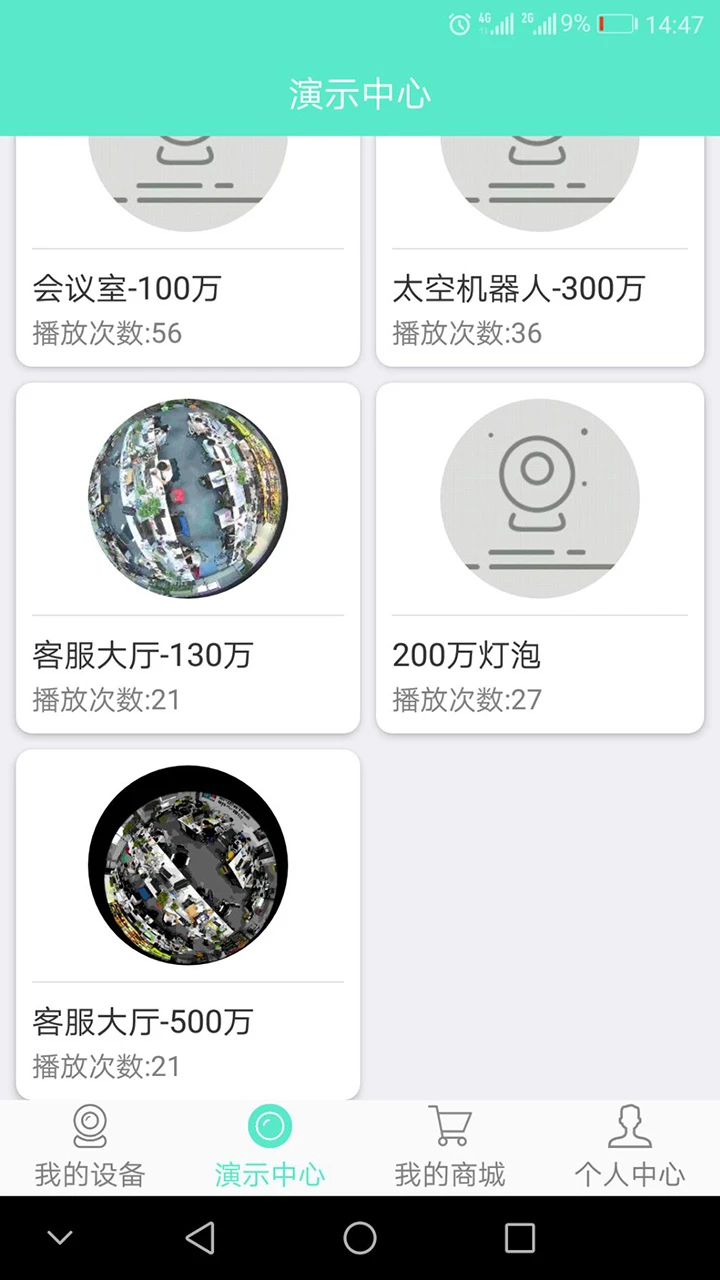The image size is (720, 1280).
Task: Collapse navigation bar with down chevron
Action: click(x=60, y=1238)
